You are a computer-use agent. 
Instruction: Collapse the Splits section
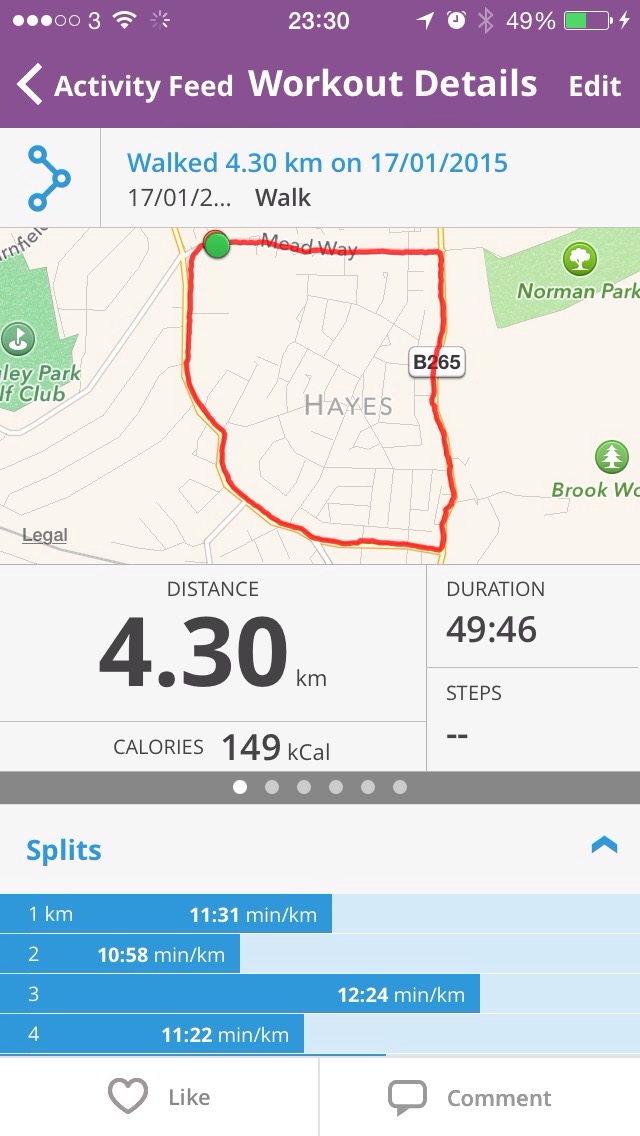604,846
